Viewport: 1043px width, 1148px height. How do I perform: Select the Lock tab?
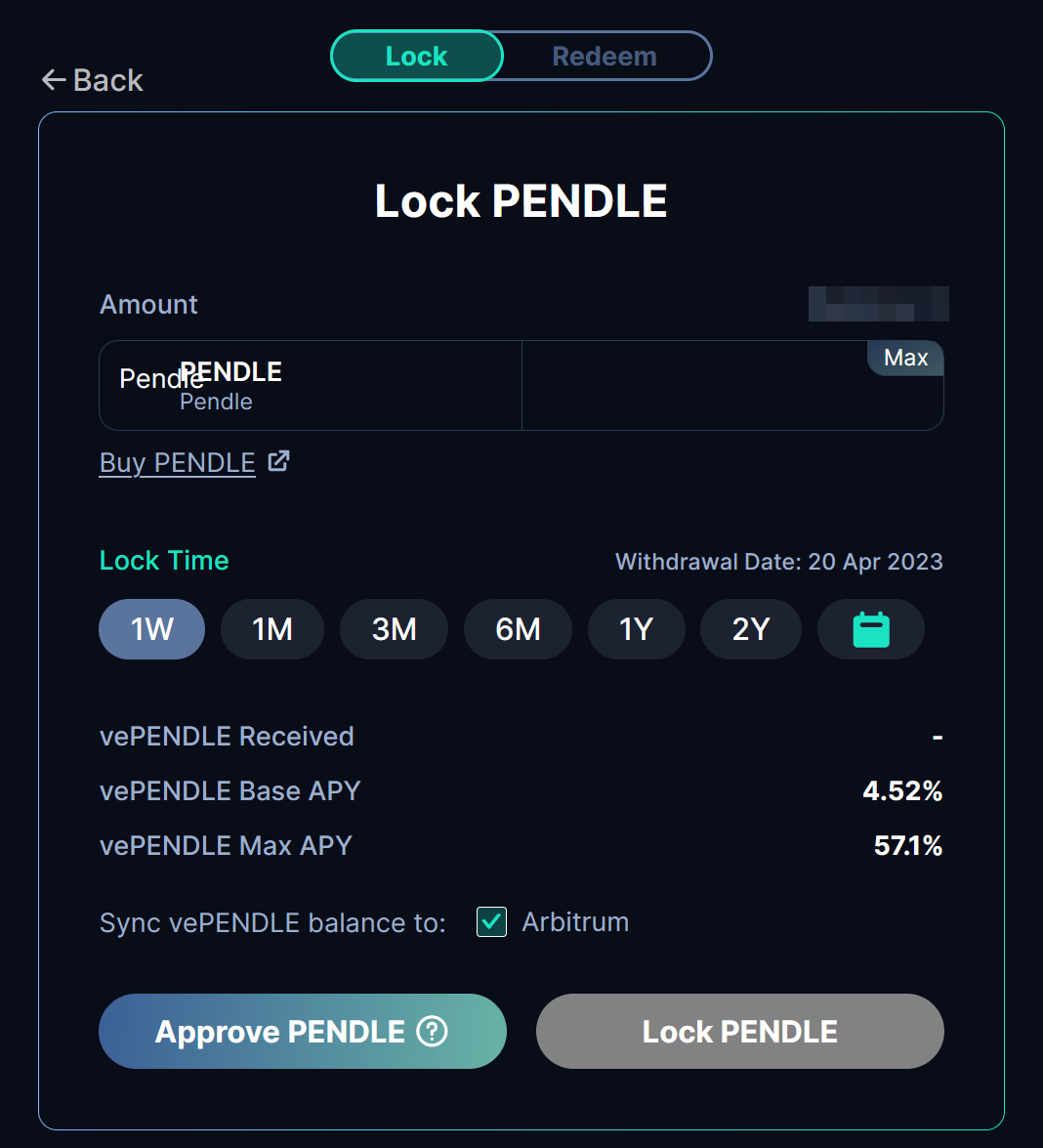[417, 57]
